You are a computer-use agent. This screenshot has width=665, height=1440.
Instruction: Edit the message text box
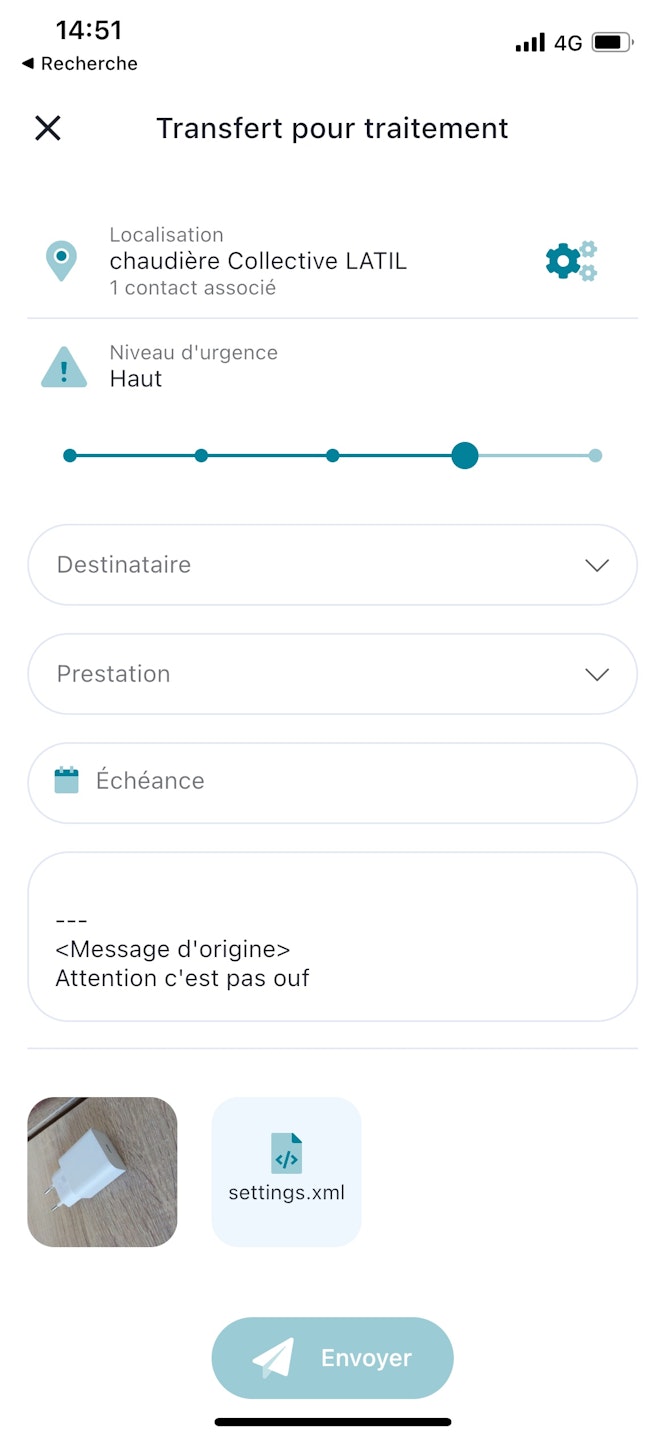tap(332, 936)
